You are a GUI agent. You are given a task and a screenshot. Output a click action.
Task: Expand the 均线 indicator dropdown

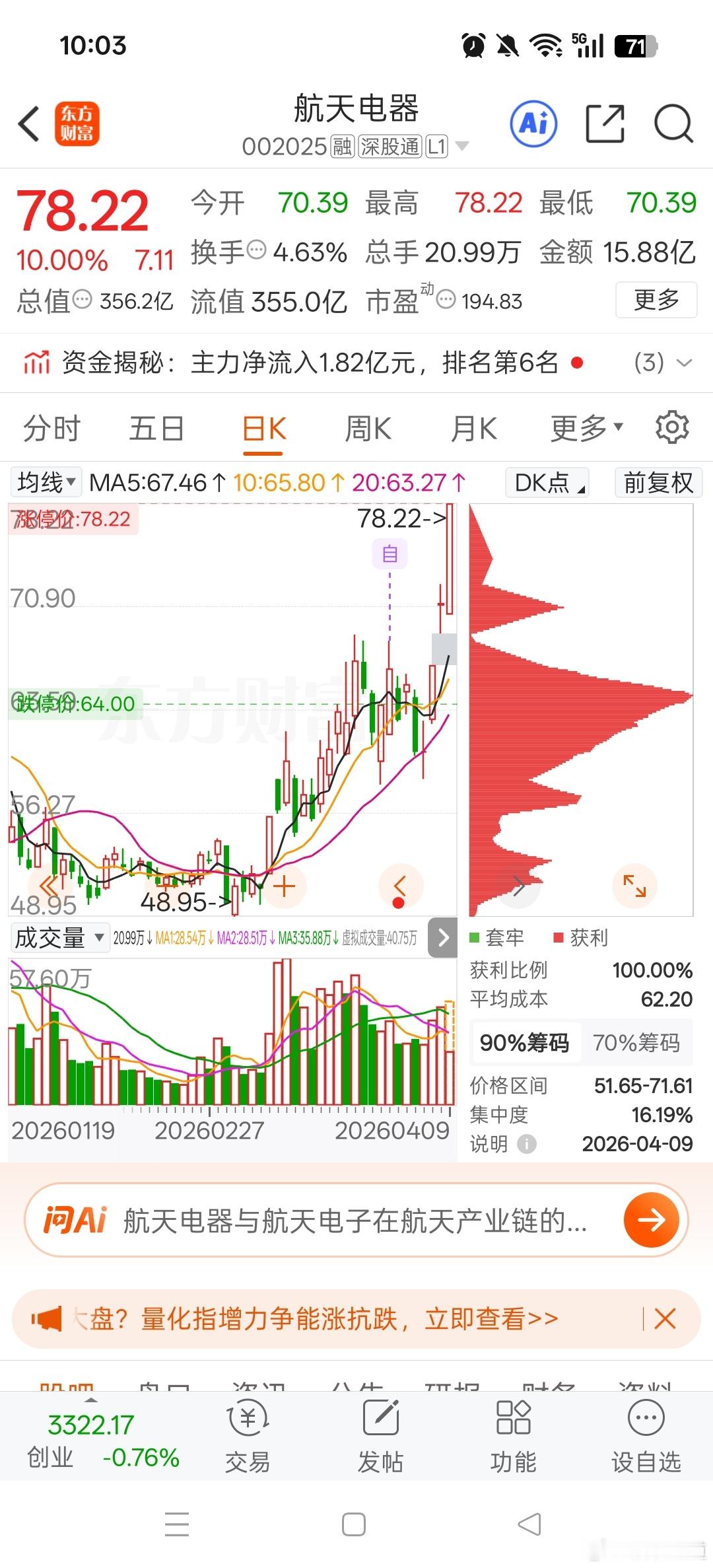pyautogui.click(x=44, y=483)
